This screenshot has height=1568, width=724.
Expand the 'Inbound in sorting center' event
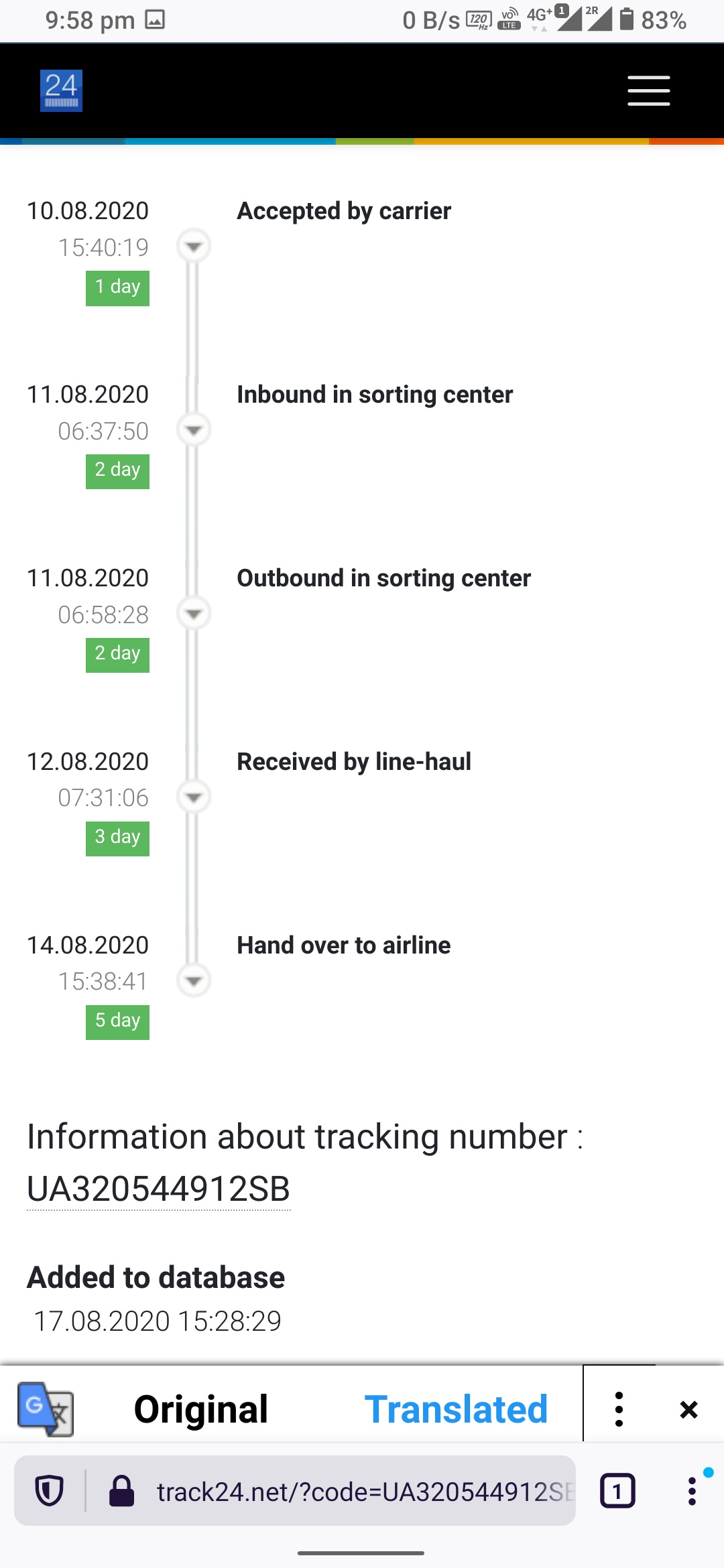(193, 430)
